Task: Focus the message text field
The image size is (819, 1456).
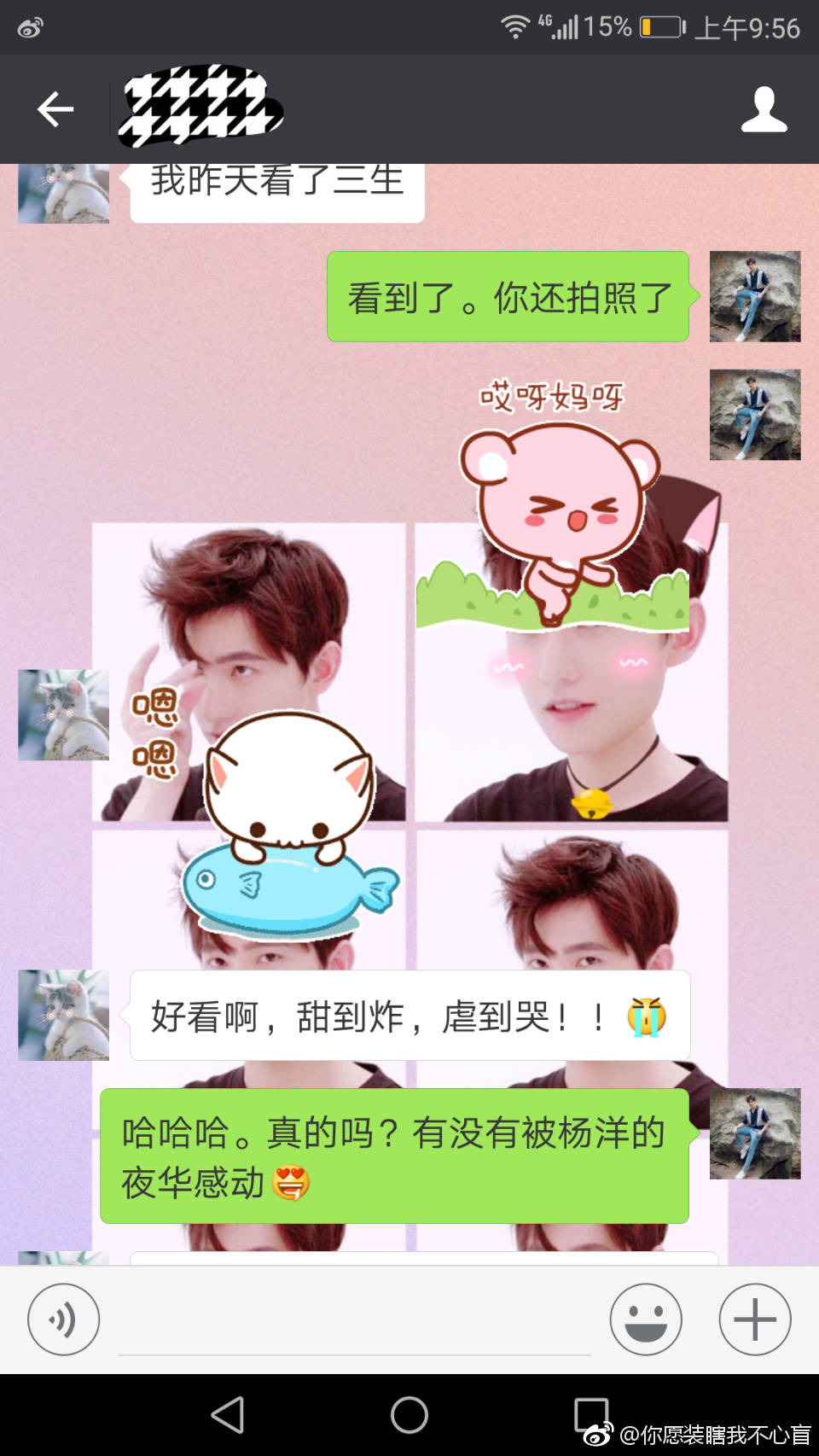Action: [354, 1325]
